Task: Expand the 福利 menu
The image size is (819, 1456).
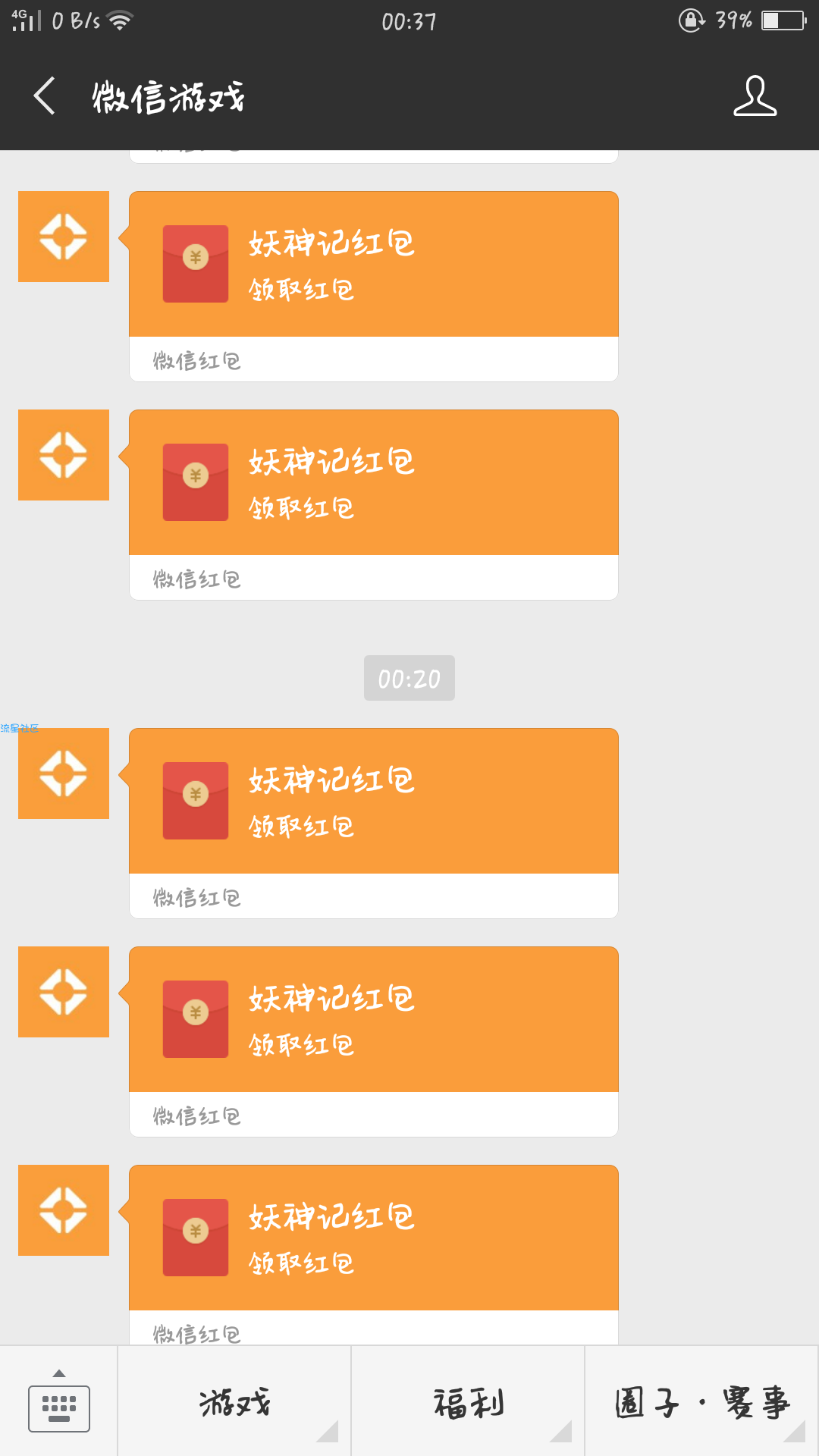Action: 468,1403
